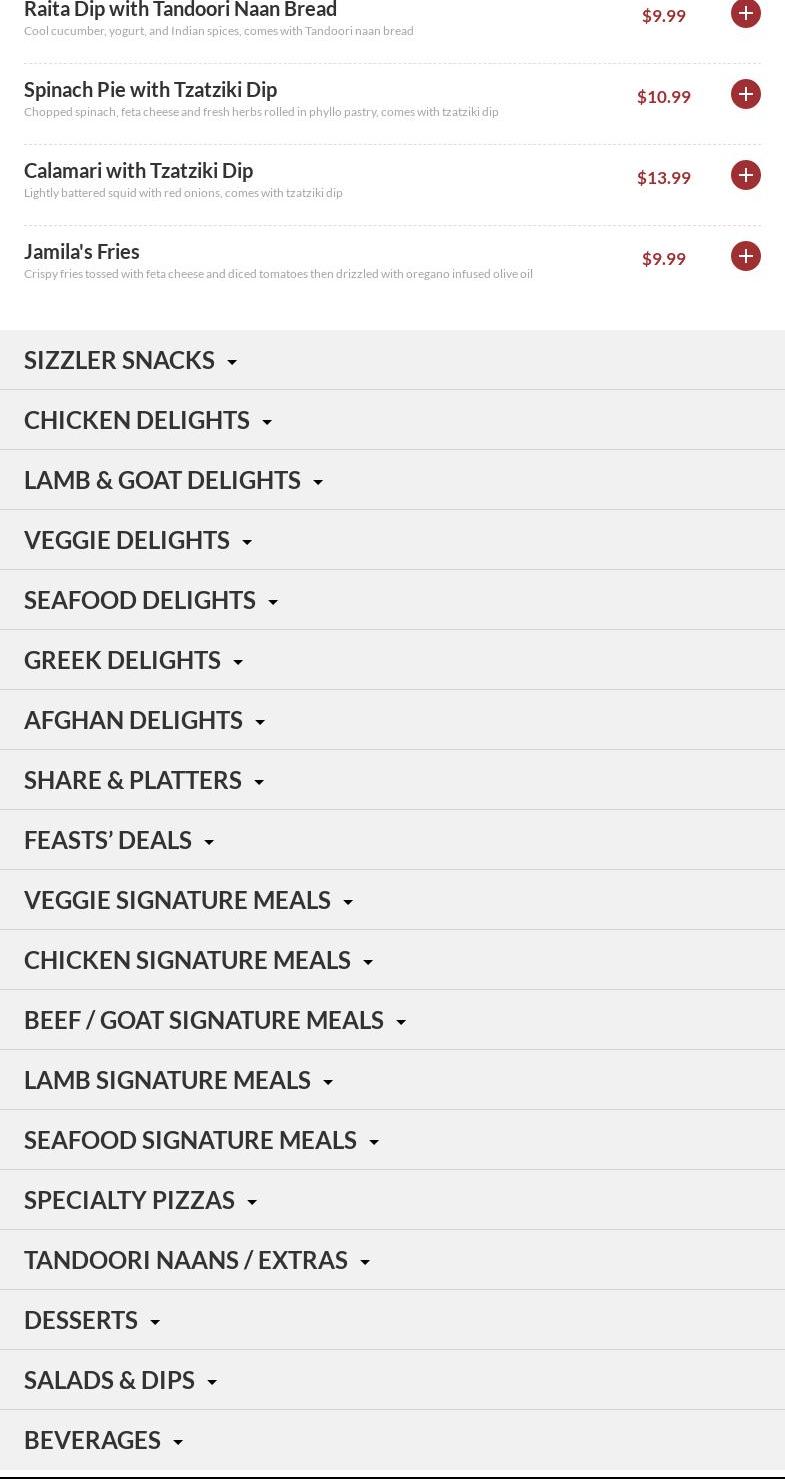
Task: Expand the Sizzler Snacks section
Action: point(131,360)
